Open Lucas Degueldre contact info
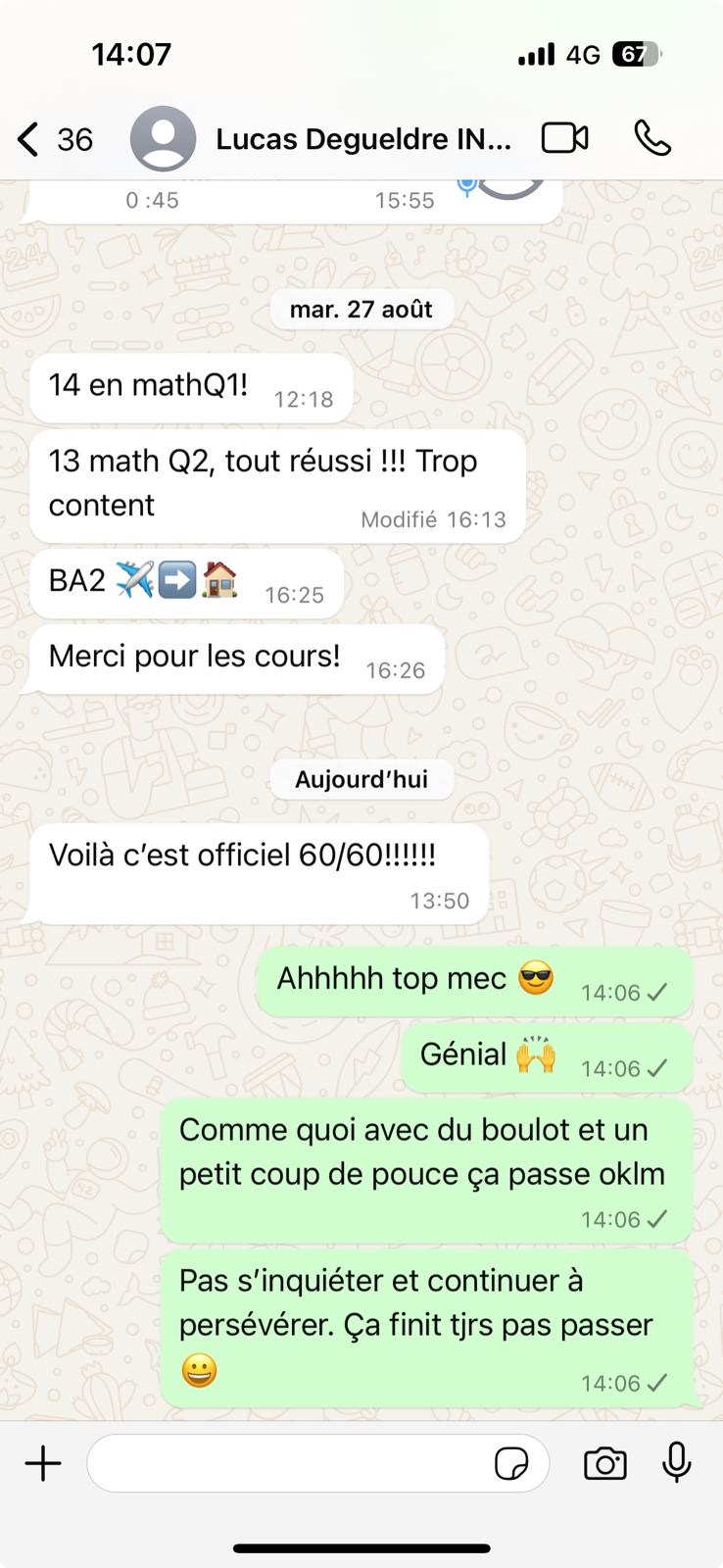Image resolution: width=723 pixels, height=1568 pixels. (362, 139)
